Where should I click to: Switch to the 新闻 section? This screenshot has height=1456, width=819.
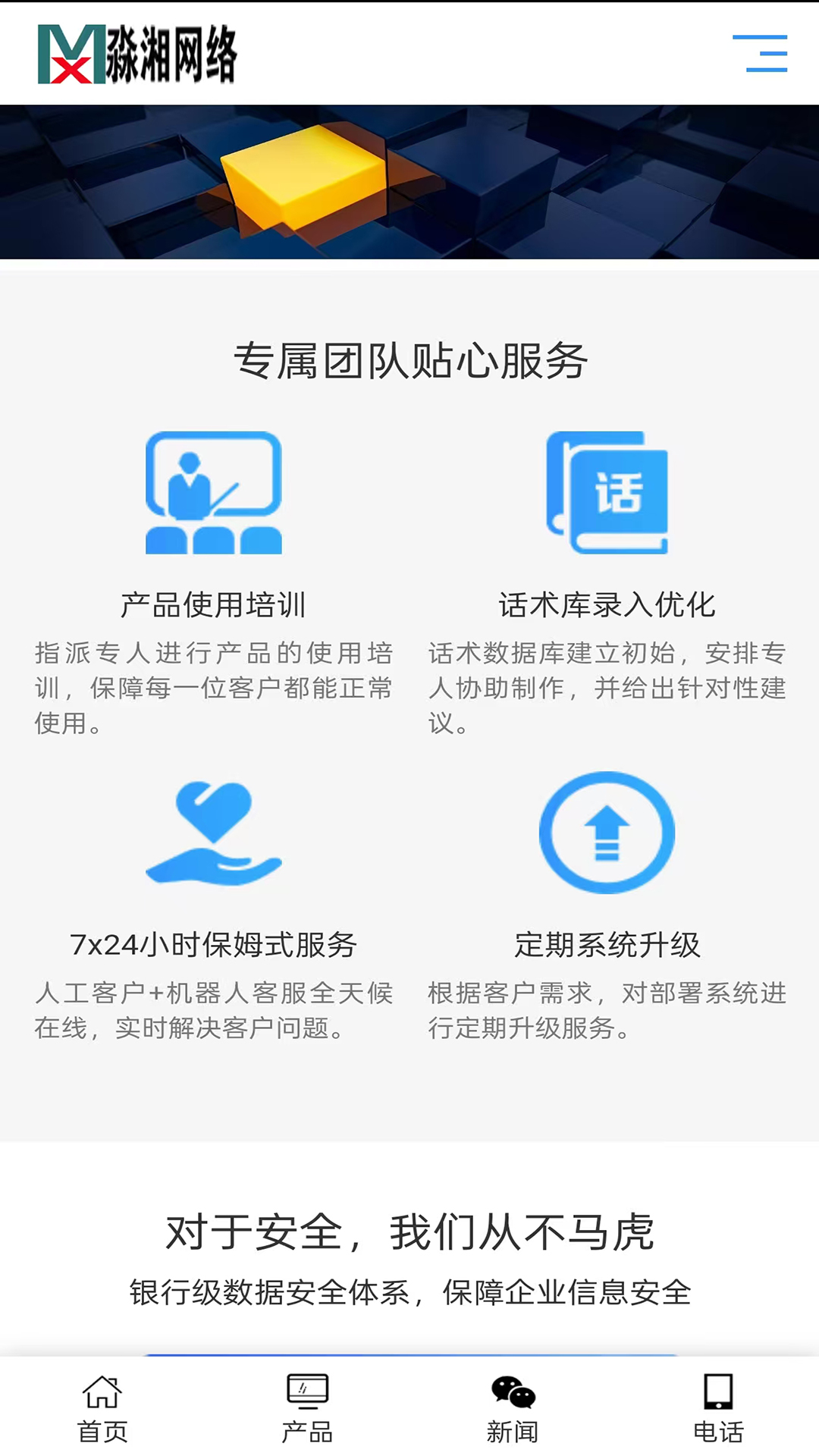click(x=512, y=1429)
